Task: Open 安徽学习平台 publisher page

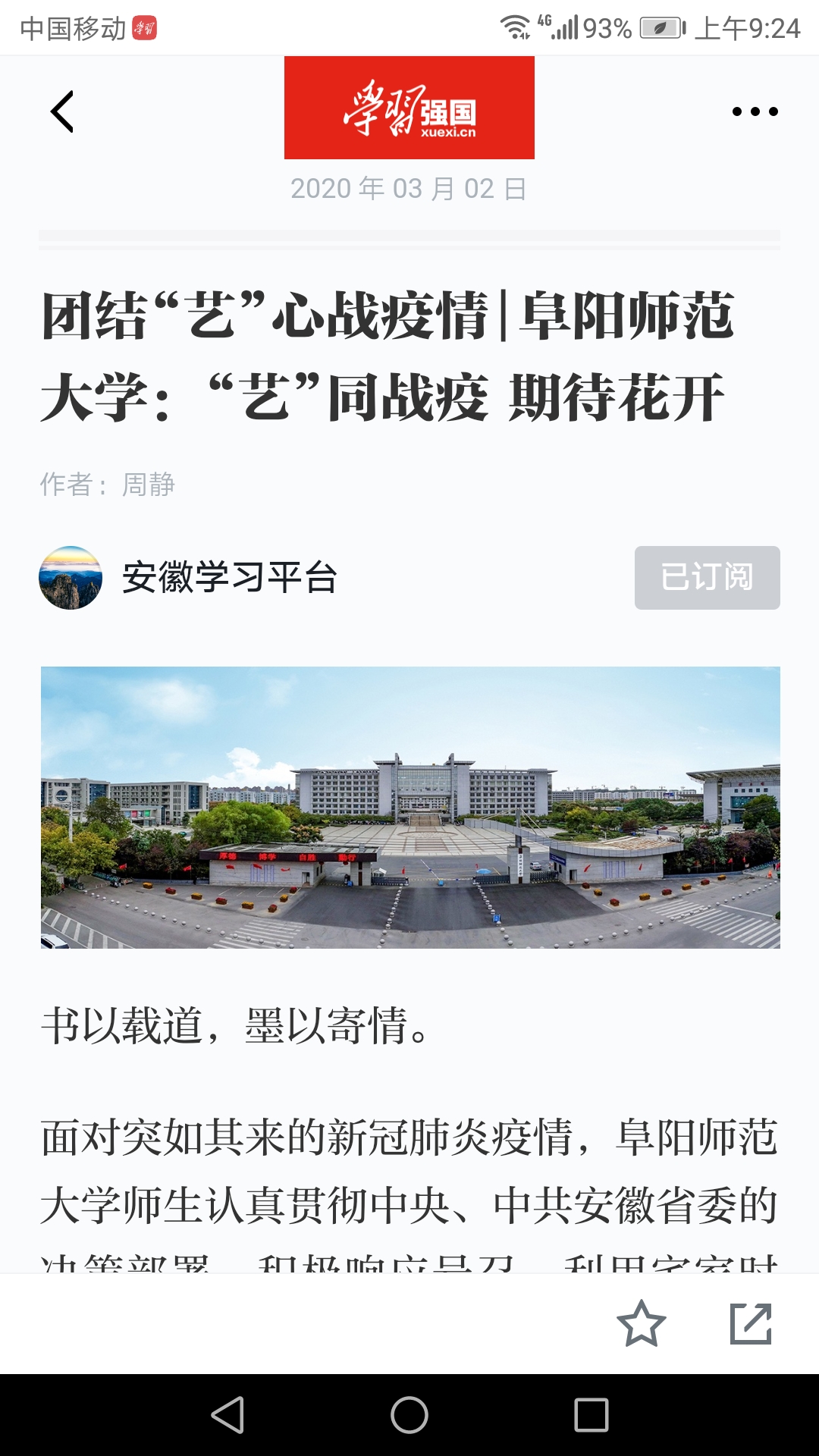Action: click(227, 577)
